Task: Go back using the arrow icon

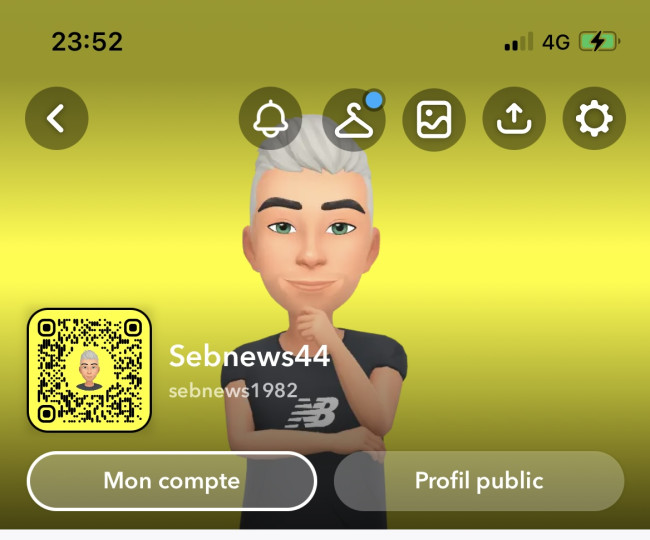Action: click(57, 119)
